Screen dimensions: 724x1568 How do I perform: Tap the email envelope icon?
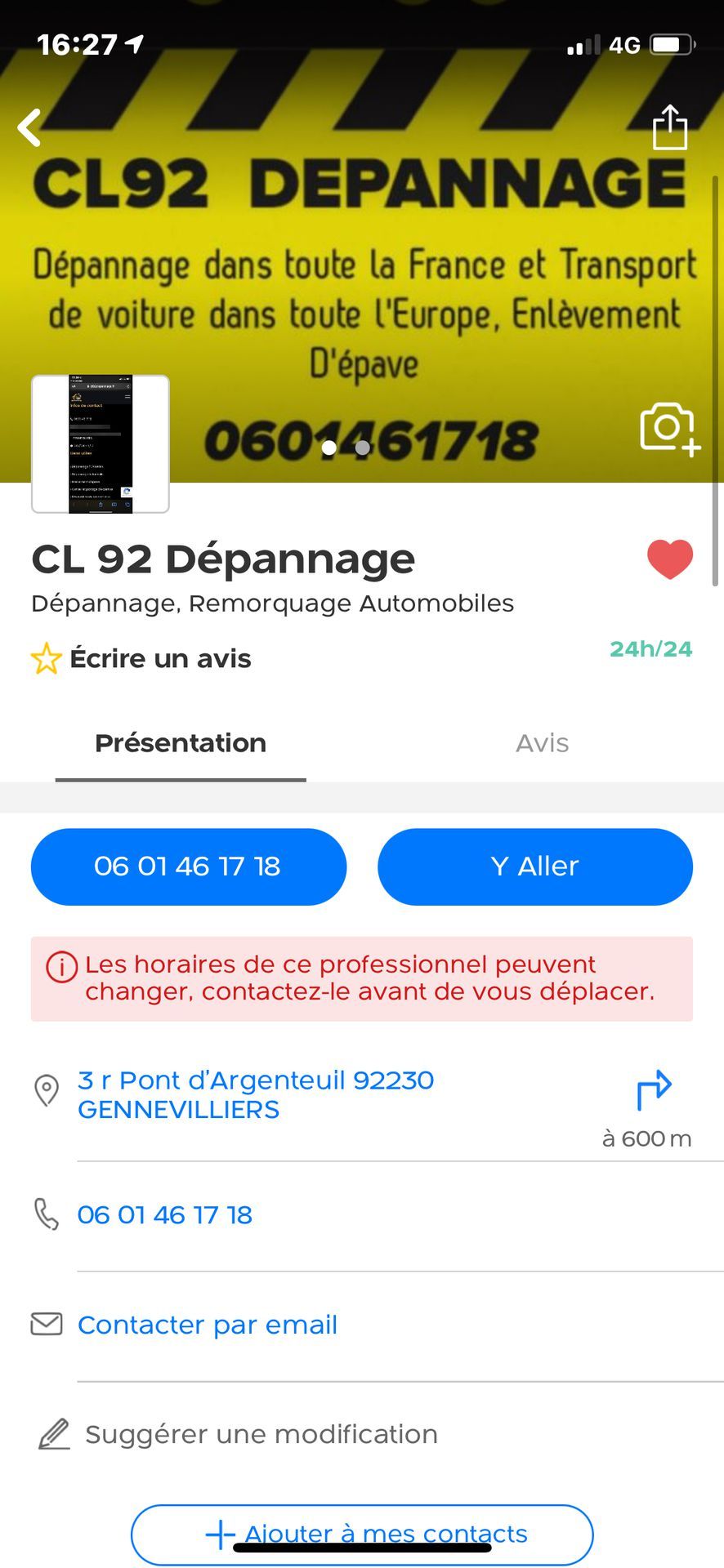[x=47, y=1323]
